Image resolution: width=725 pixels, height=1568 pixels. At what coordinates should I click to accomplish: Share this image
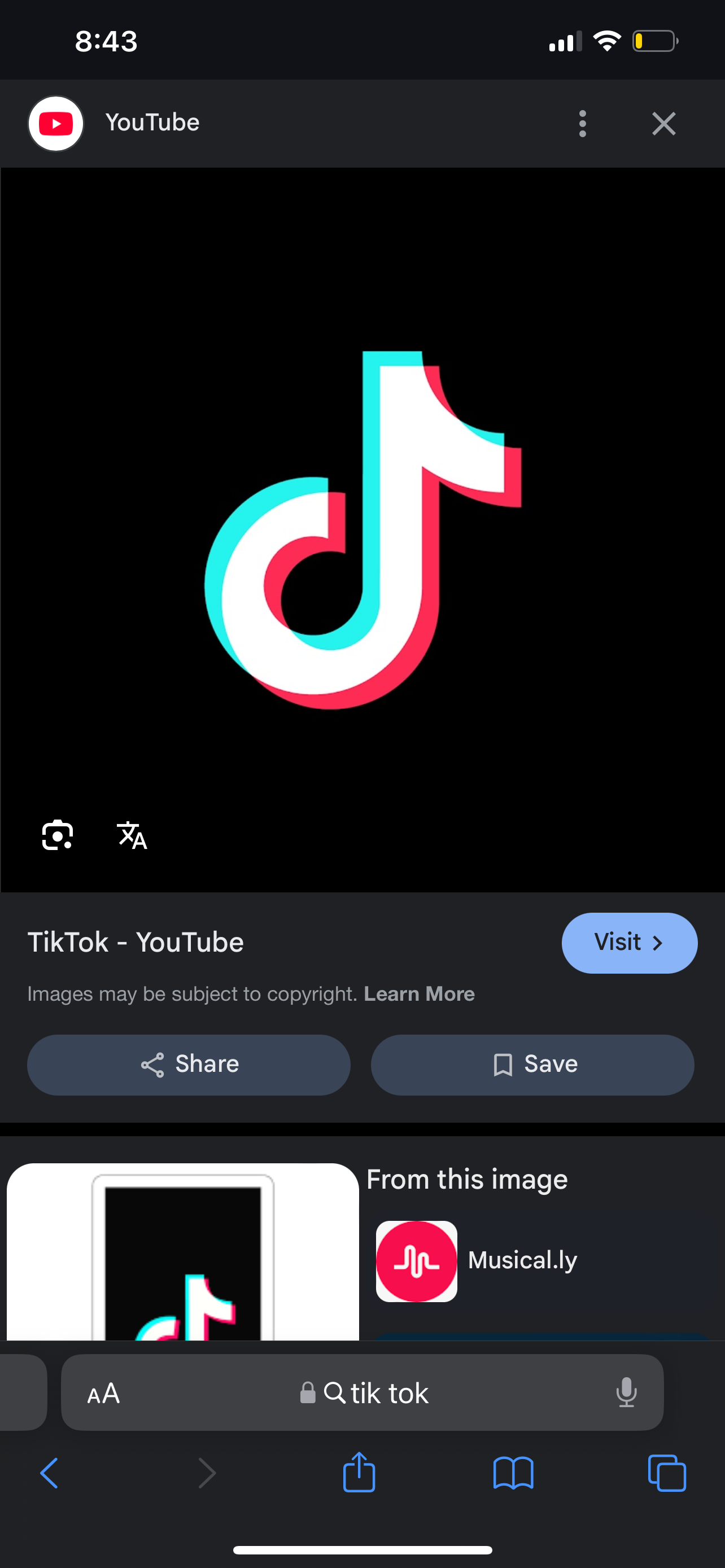189,1065
